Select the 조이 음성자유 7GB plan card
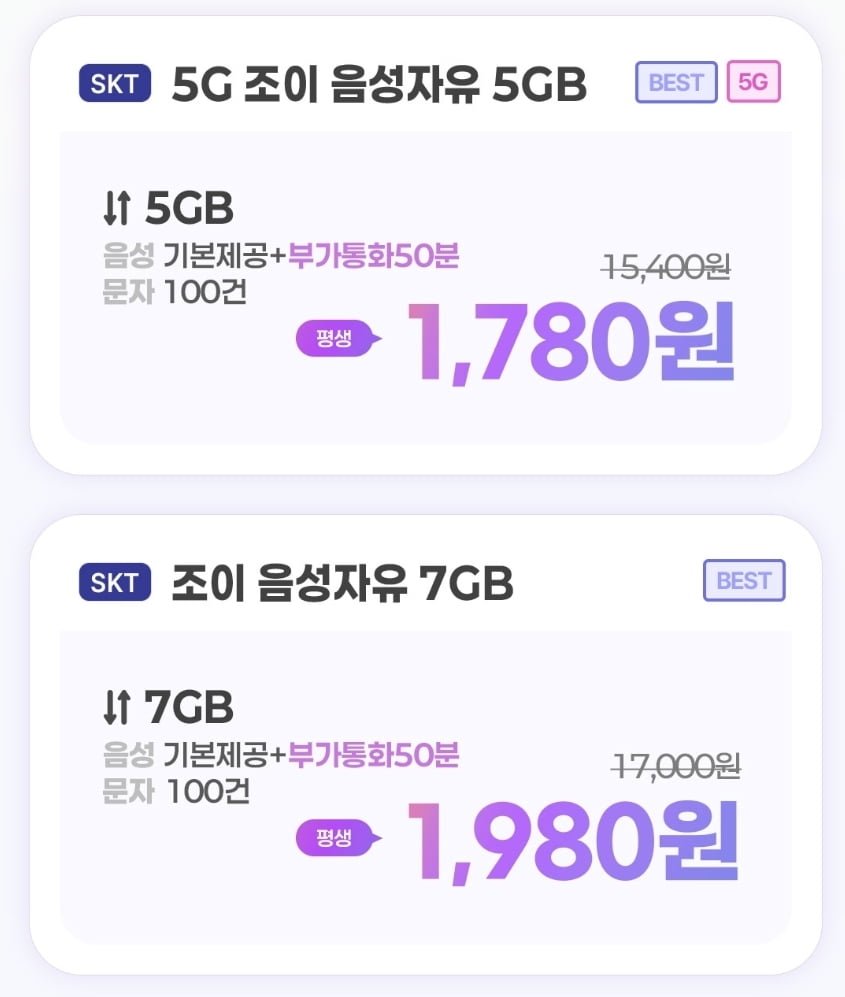Viewport: 845px width, 997px height. click(425, 745)
